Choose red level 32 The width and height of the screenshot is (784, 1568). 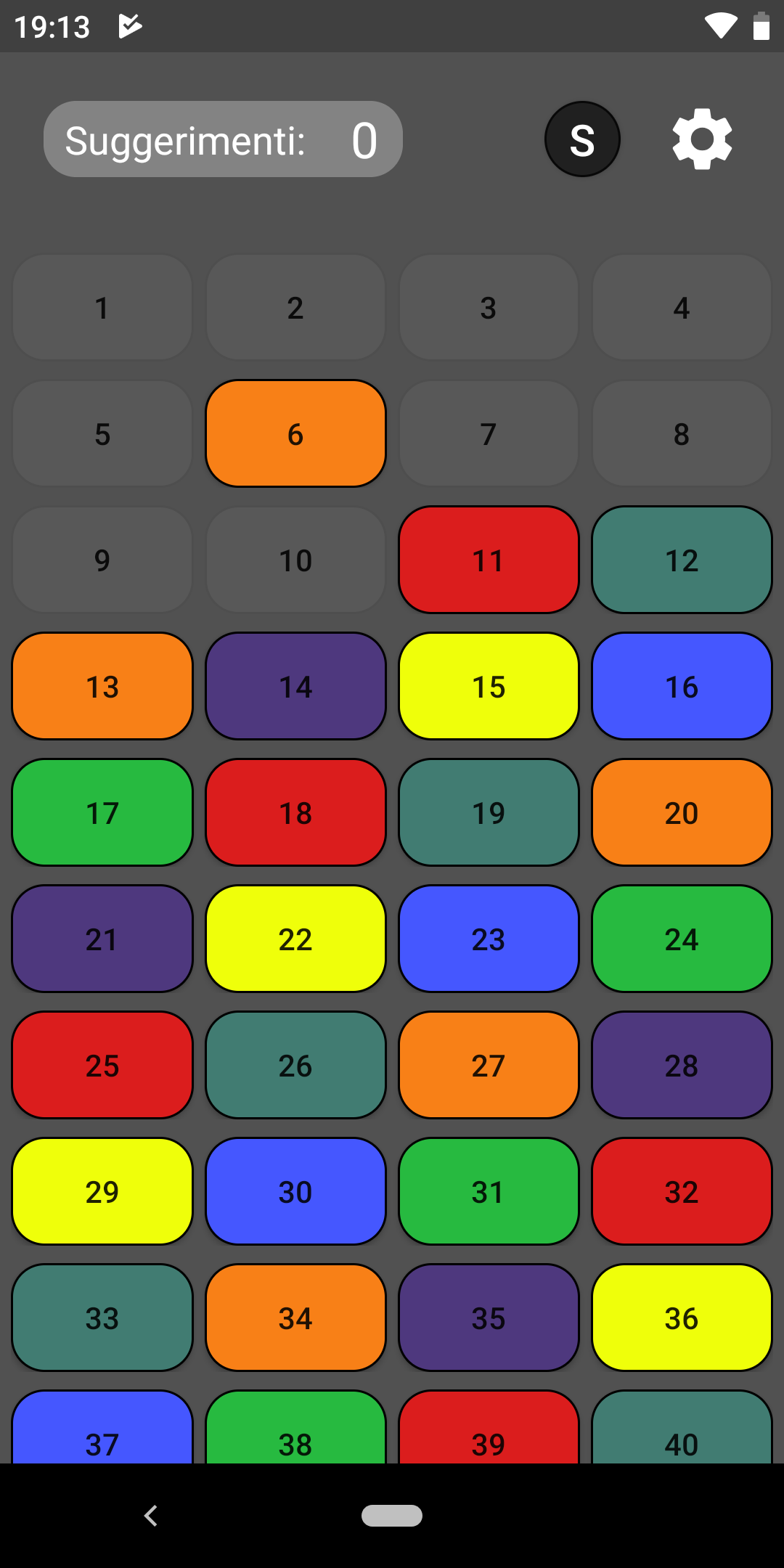682,1191
